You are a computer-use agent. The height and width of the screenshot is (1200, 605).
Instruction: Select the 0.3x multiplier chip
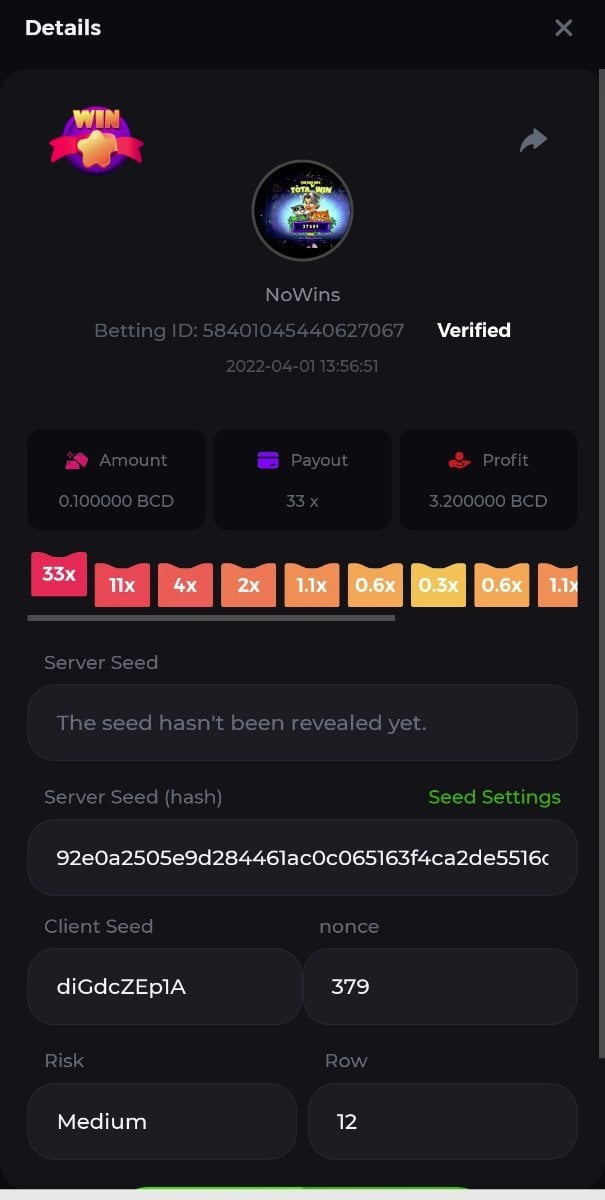point(438,585)
